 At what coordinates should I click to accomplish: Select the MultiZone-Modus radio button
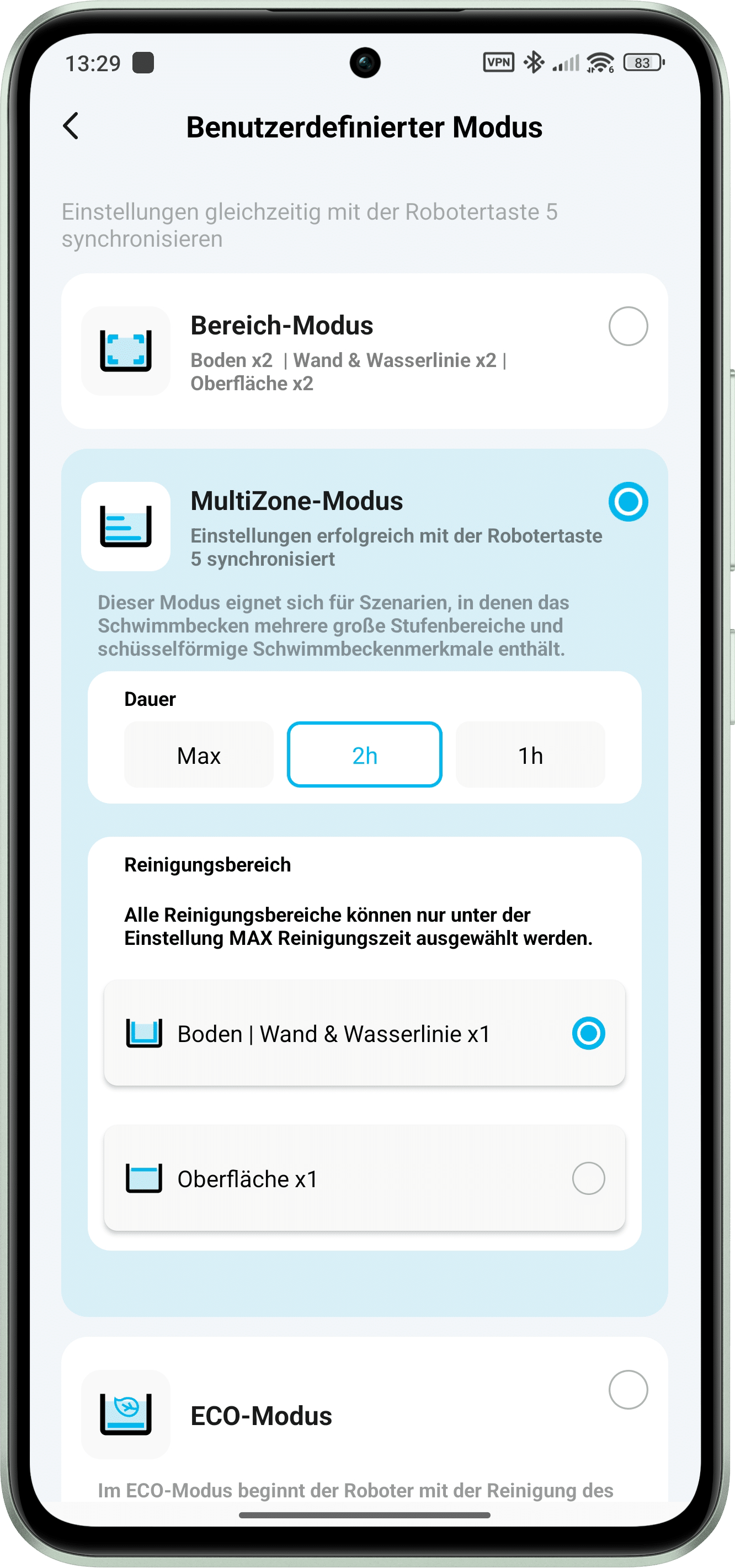pyautogui.click(x=627, y=502)
